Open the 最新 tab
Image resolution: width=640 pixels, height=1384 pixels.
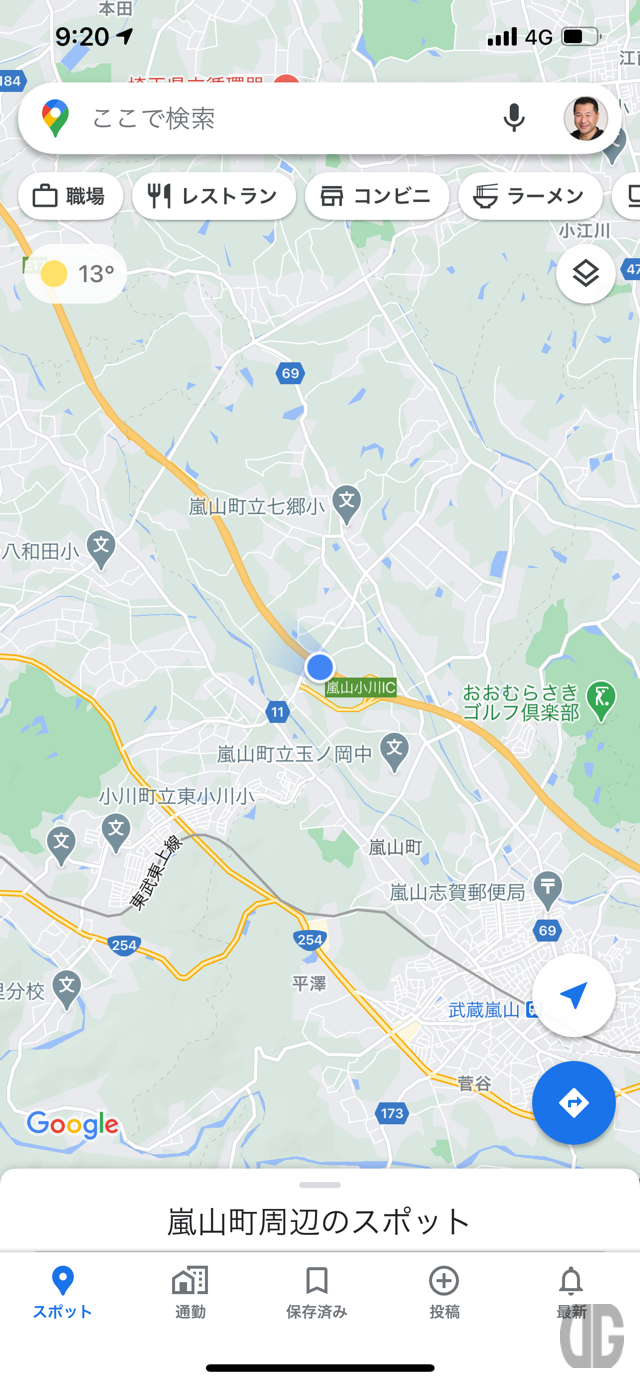[571, 1292]
